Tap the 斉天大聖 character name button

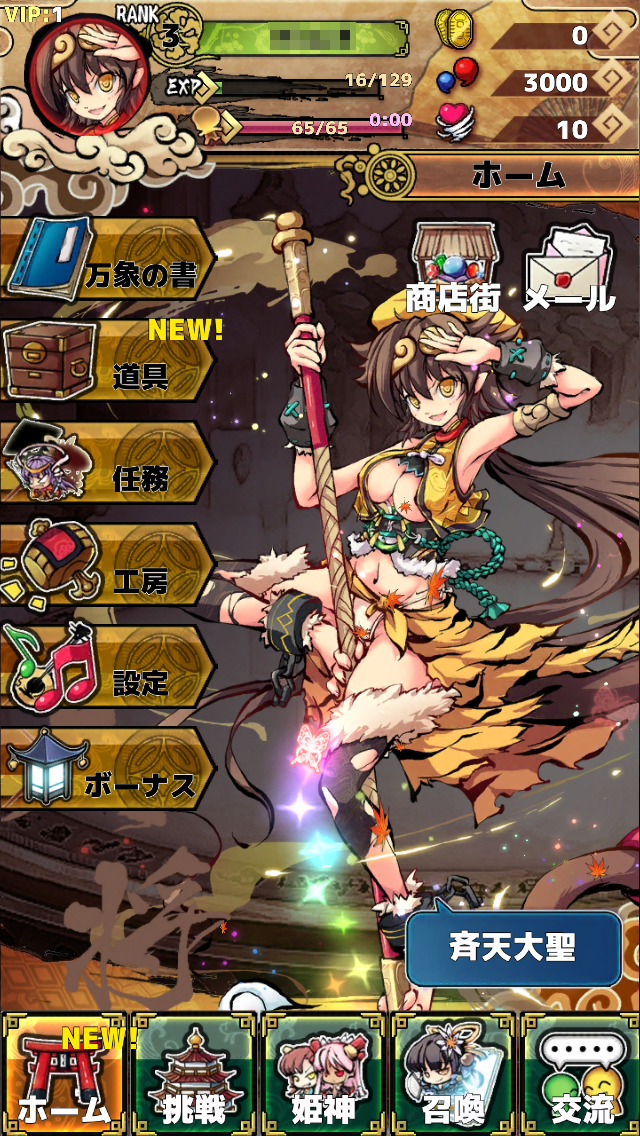(511, 946)
